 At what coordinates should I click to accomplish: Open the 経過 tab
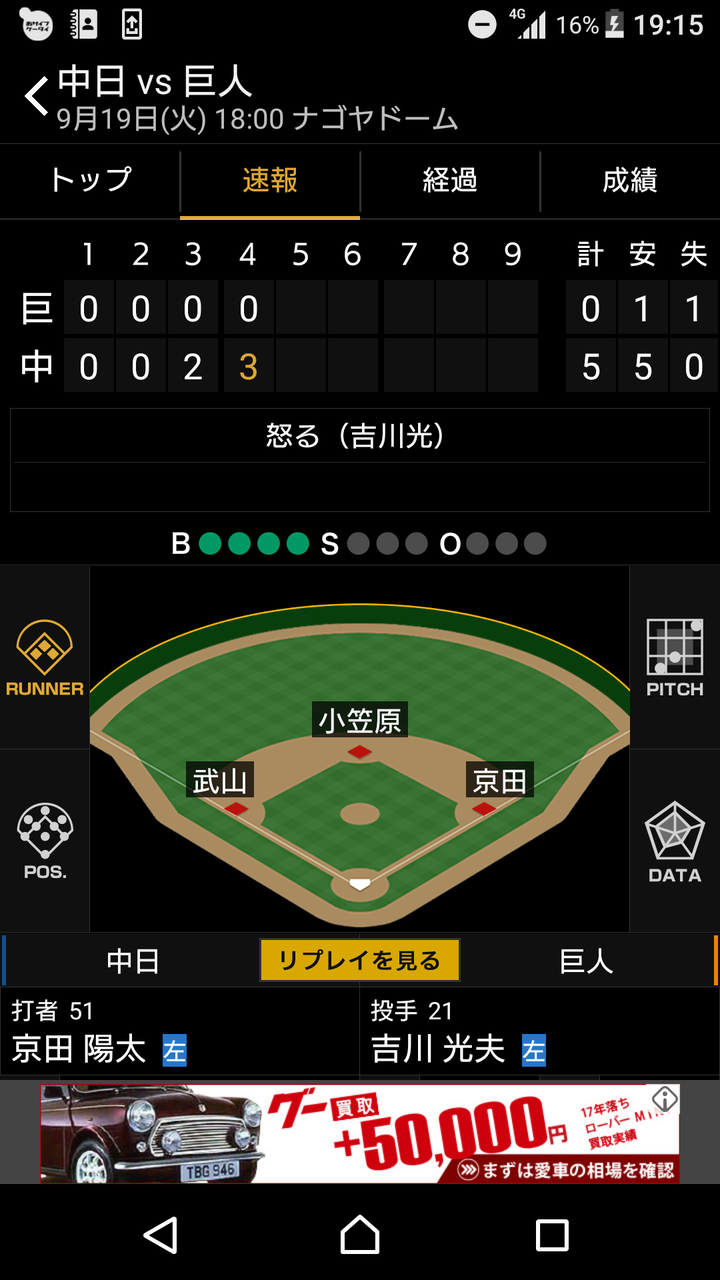pyautogui.click(x=450, y=181)
